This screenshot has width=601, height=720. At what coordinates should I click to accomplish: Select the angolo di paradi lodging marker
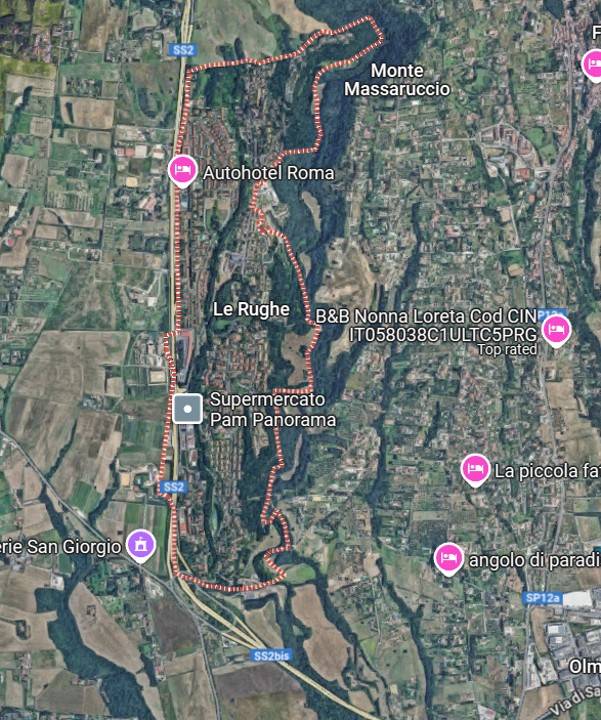click(x=450, y=557)
